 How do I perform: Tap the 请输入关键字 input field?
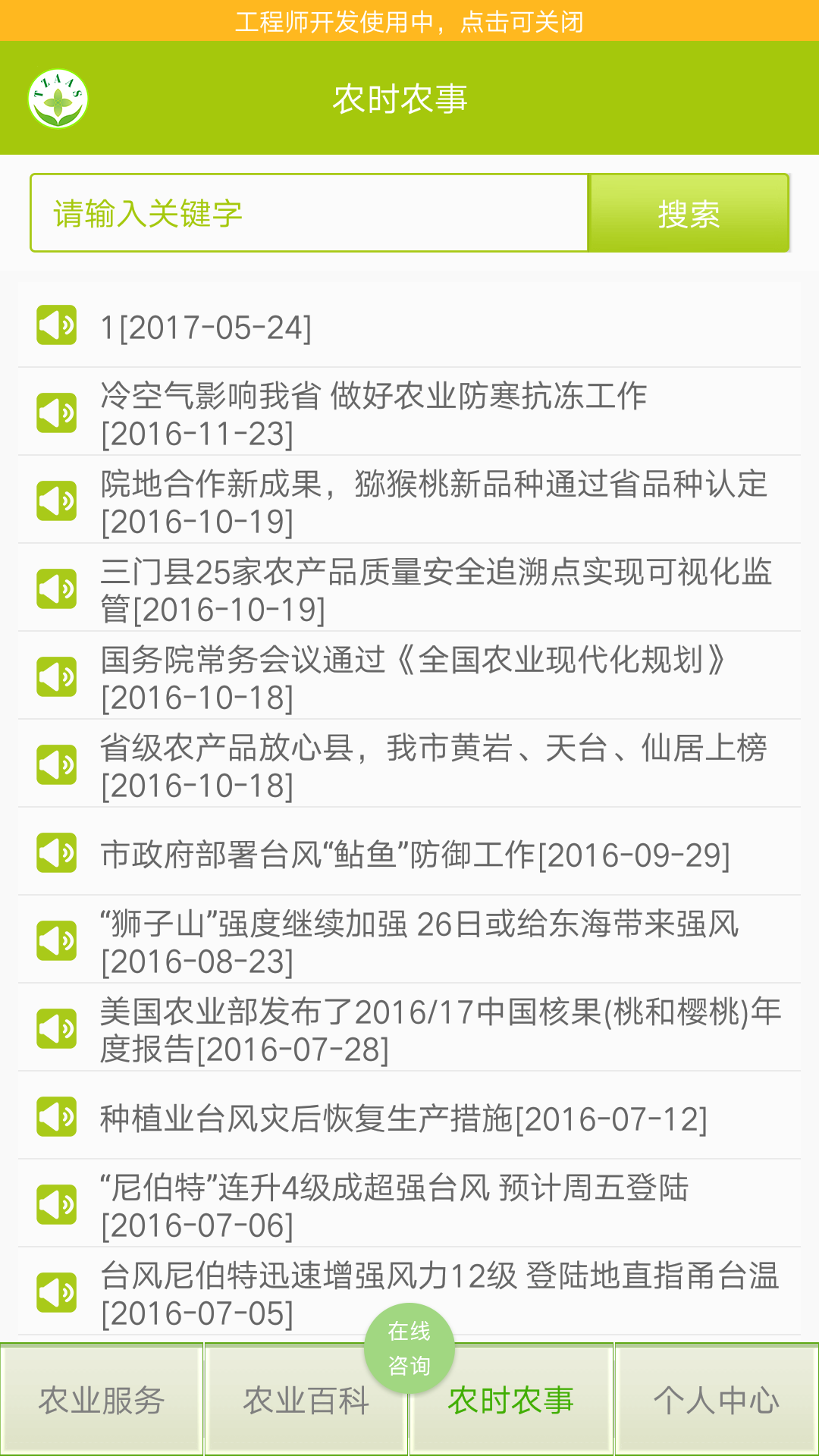tap(303, 213)
